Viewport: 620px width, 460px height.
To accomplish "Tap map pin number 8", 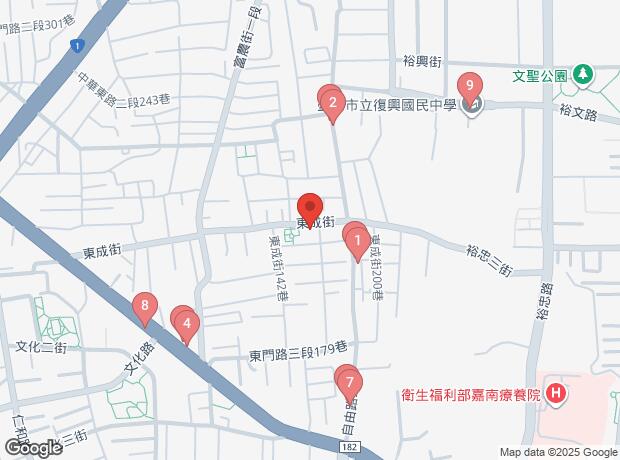I will (146, 306).
